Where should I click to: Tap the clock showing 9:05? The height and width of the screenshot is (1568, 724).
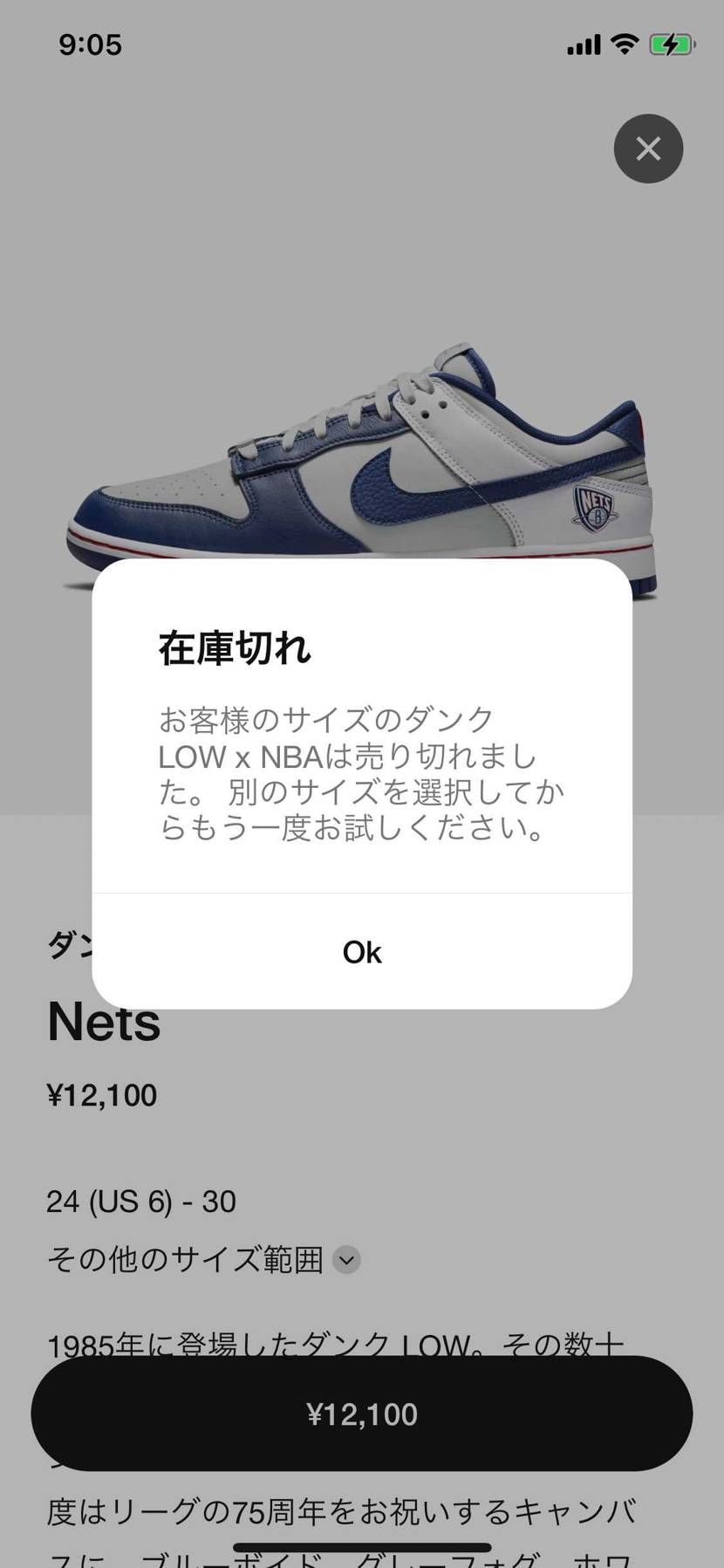coord(92,45)
